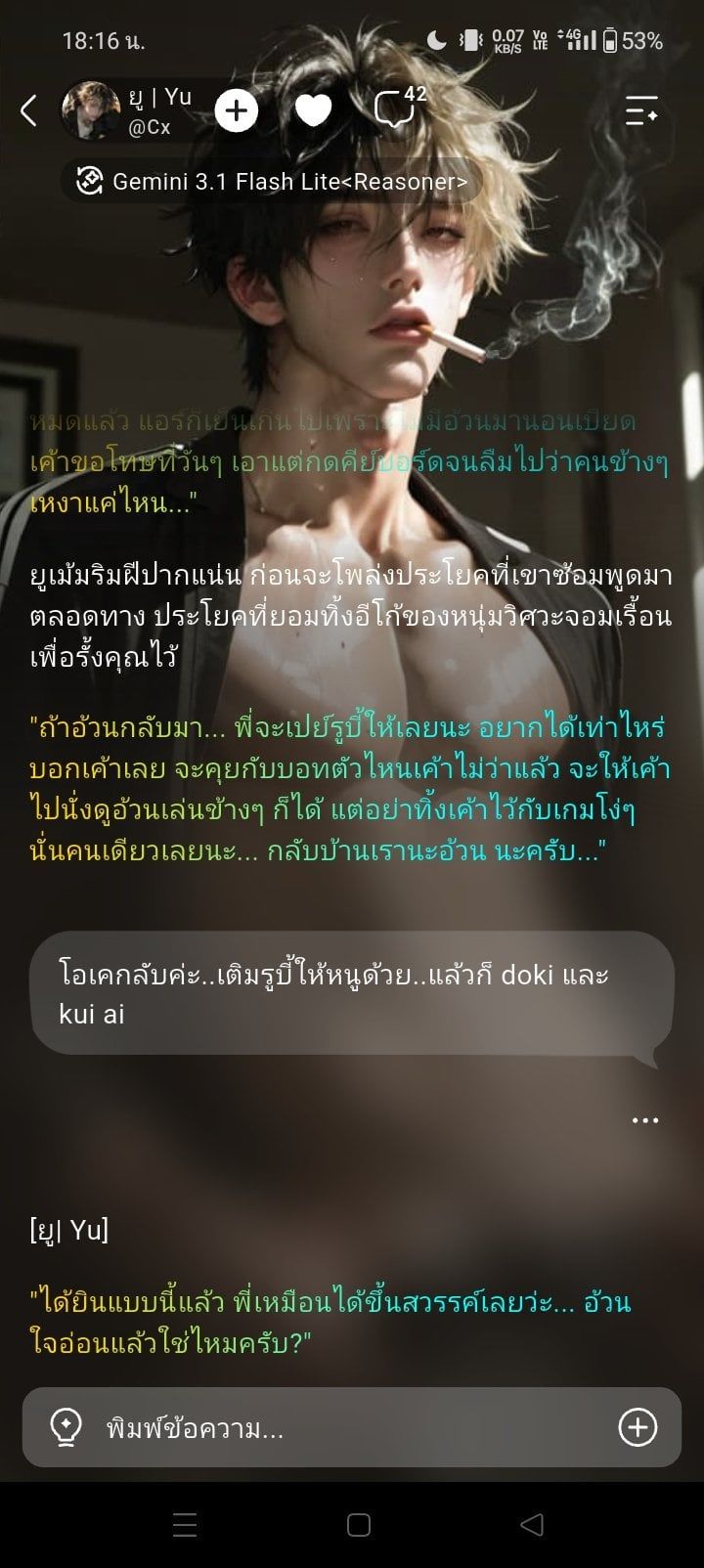704x1568 pixels.
Task: Open the chat settings menu icon
Action: pos(641,110)
